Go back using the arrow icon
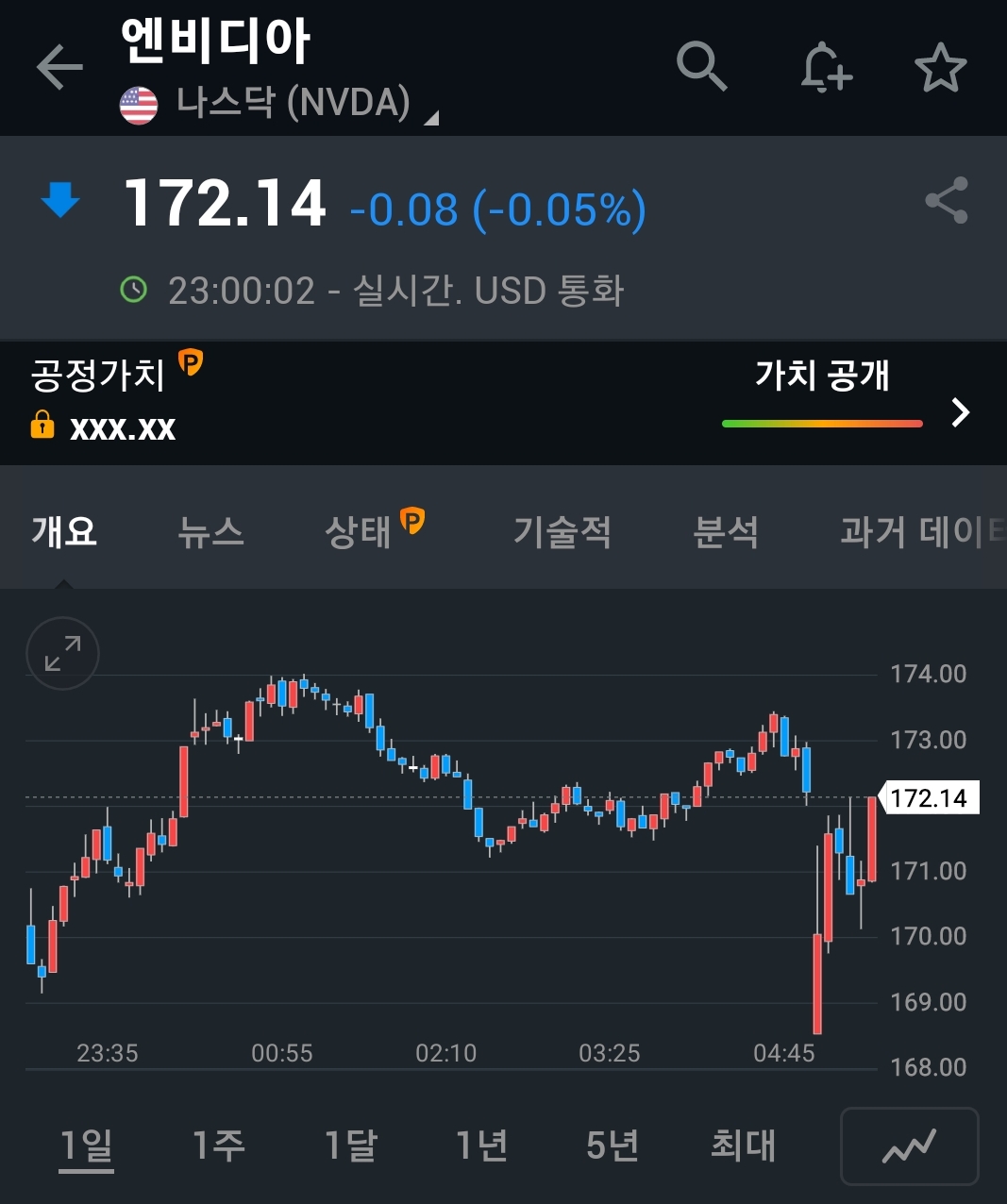The width and height of the screenshot is (1007, 1204). coord(59,68)
